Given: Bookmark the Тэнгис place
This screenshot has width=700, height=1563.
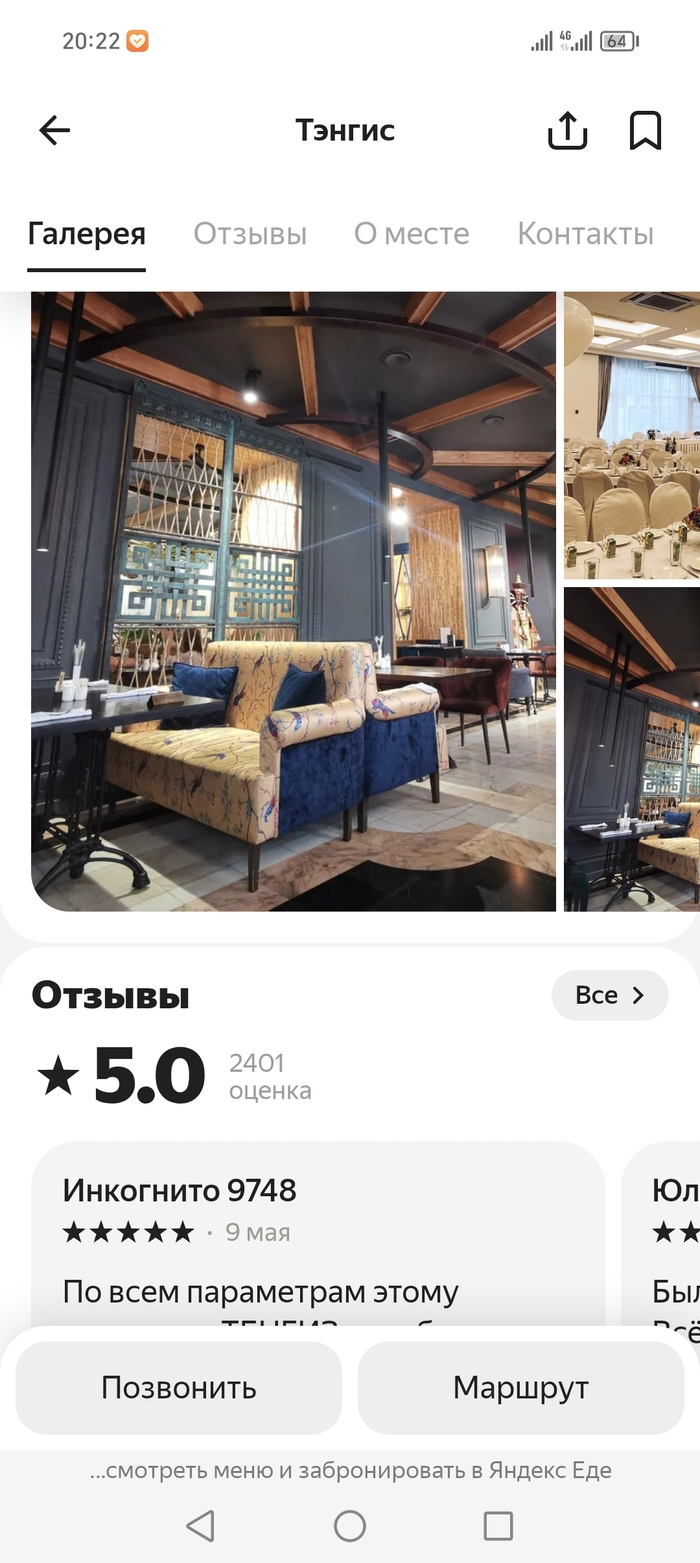Looking at the screenshot, I should (645, 130).
